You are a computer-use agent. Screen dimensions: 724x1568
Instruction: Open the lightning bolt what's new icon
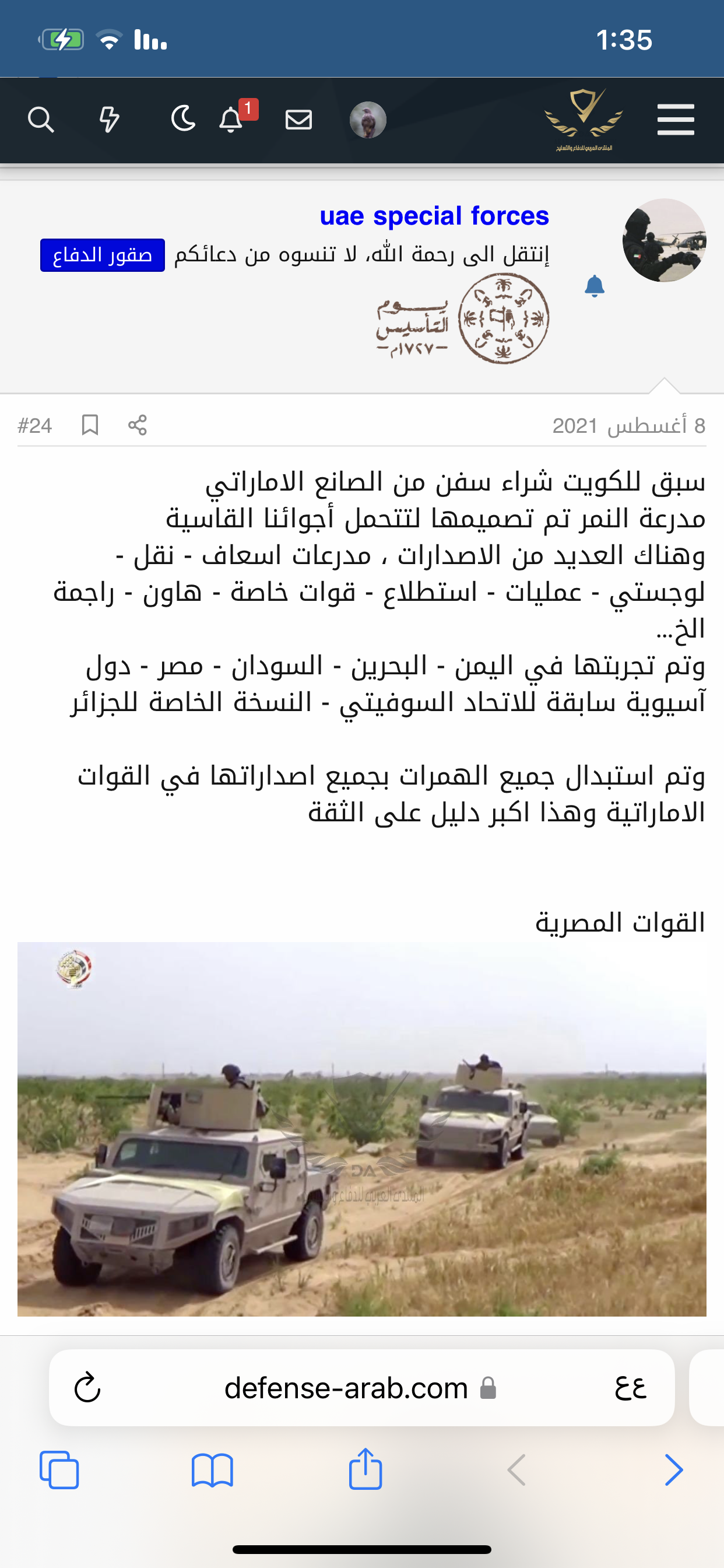click(110, 120)
